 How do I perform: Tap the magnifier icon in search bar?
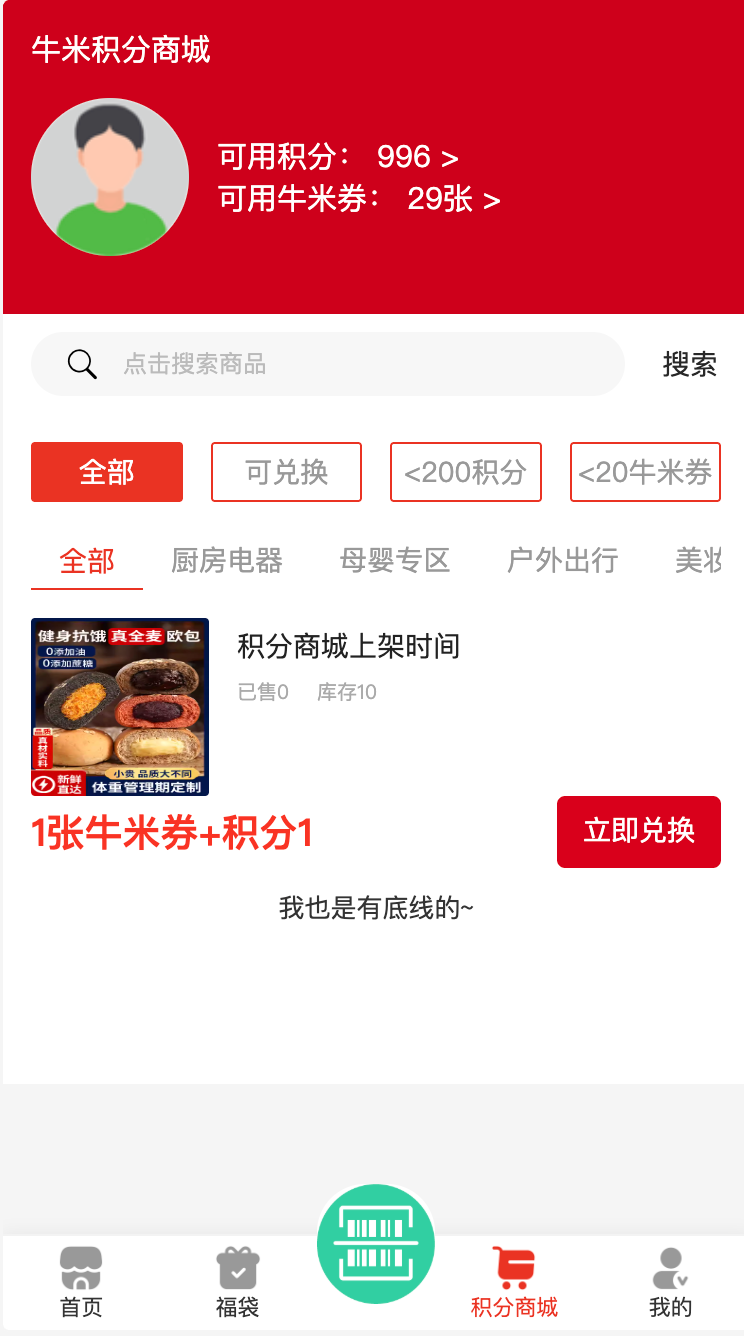(x=81, y=364)
